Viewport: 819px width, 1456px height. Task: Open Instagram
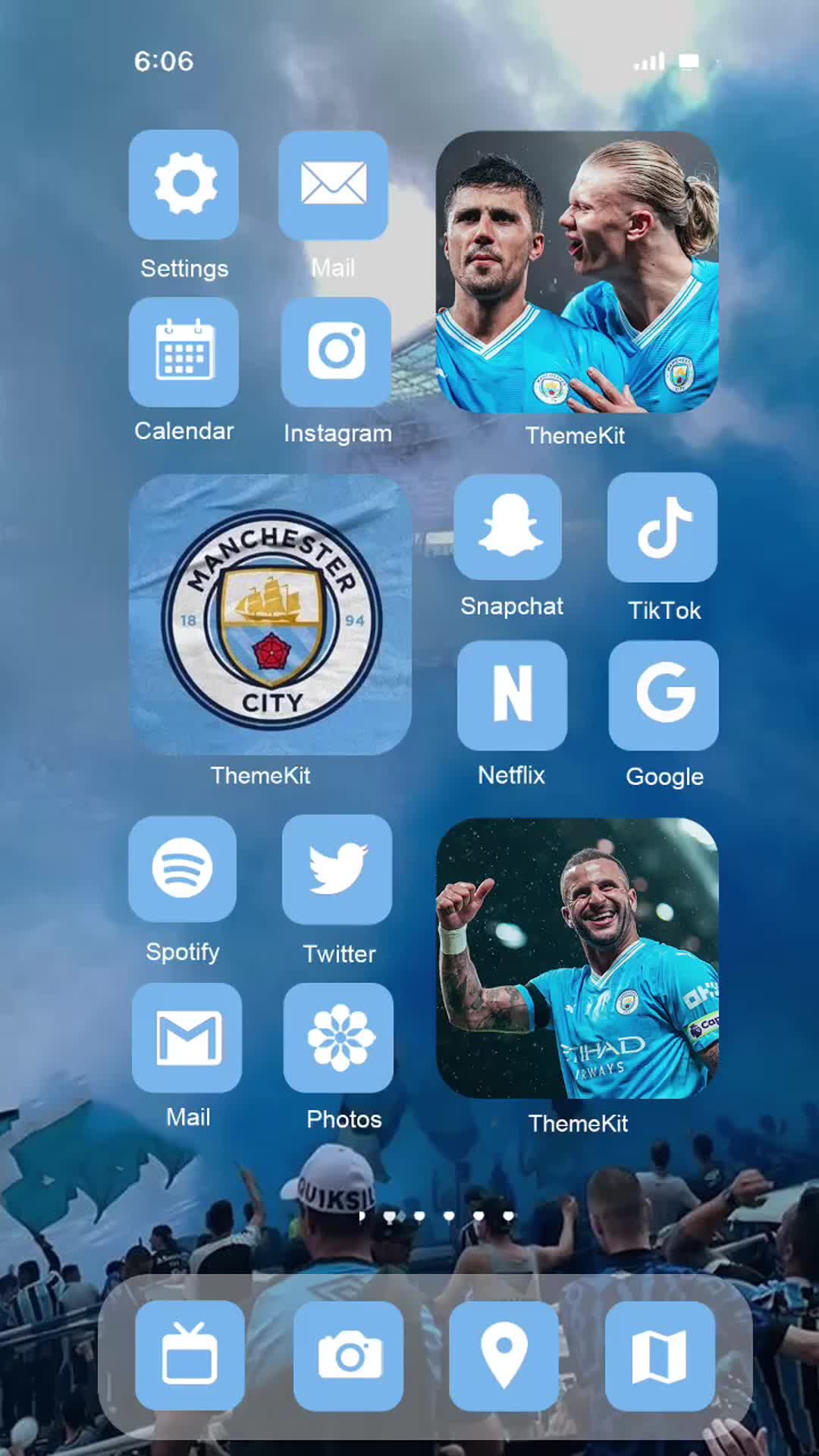336,352
